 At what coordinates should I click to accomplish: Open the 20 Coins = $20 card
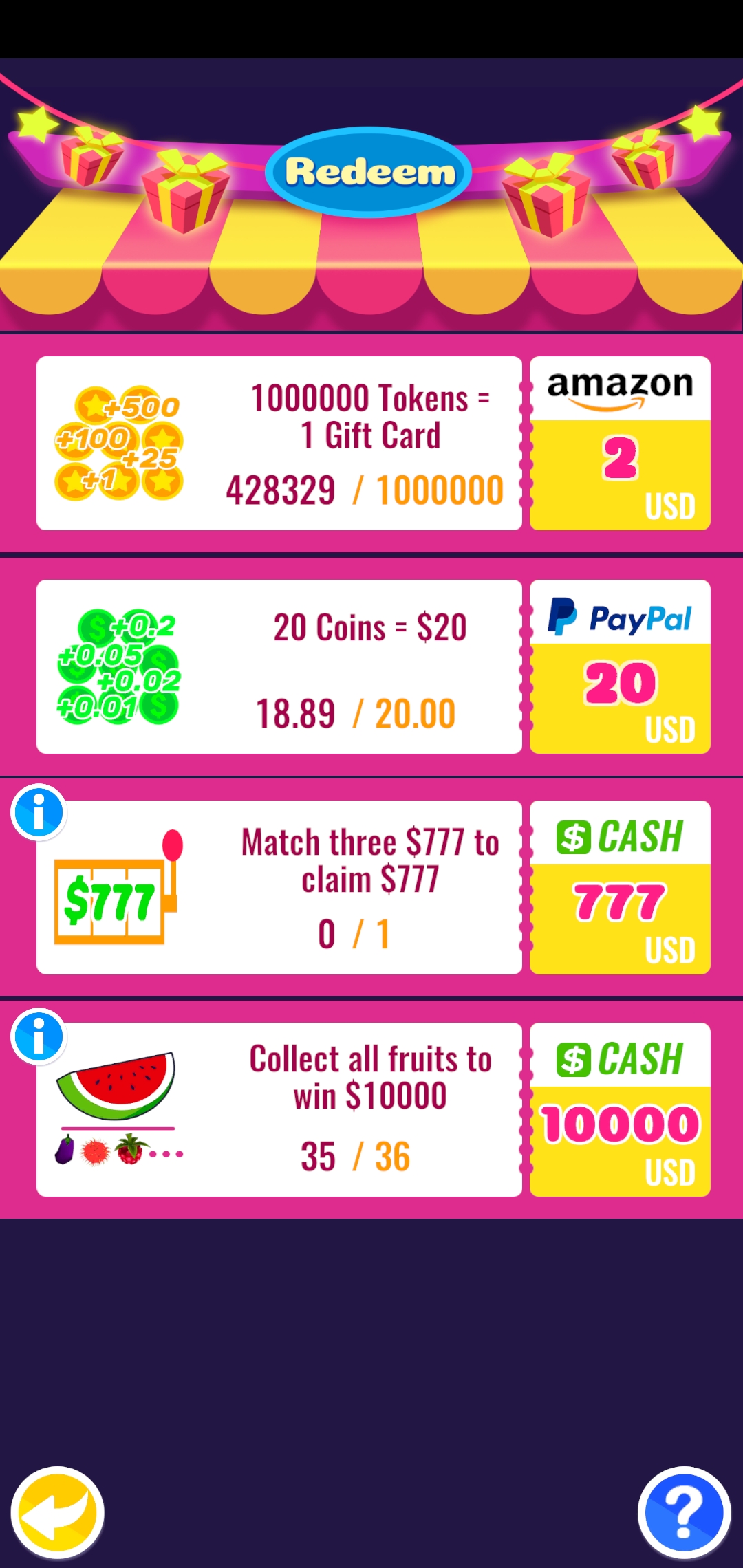tap(279, 667)
